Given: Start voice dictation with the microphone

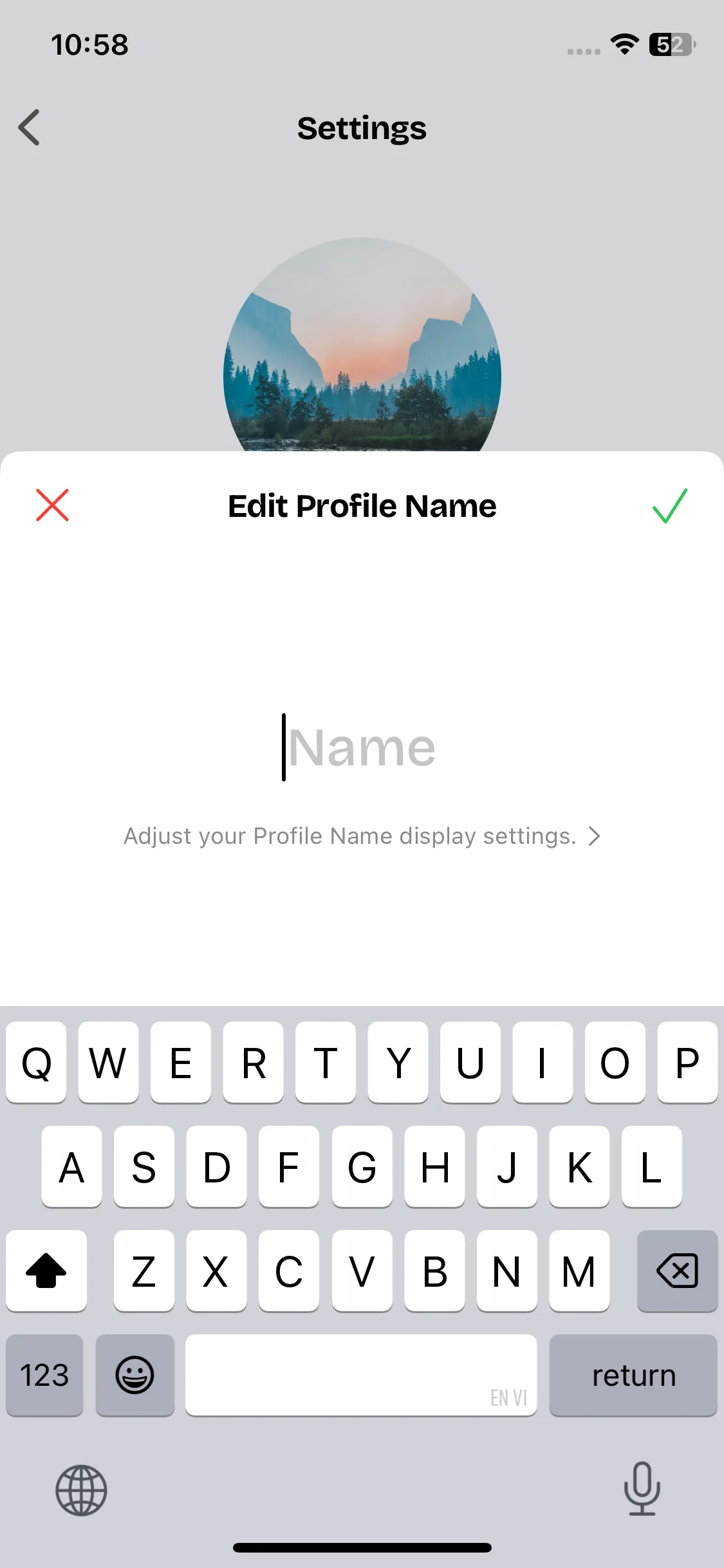Looking at the screenshot, I should pos(642,1489).
